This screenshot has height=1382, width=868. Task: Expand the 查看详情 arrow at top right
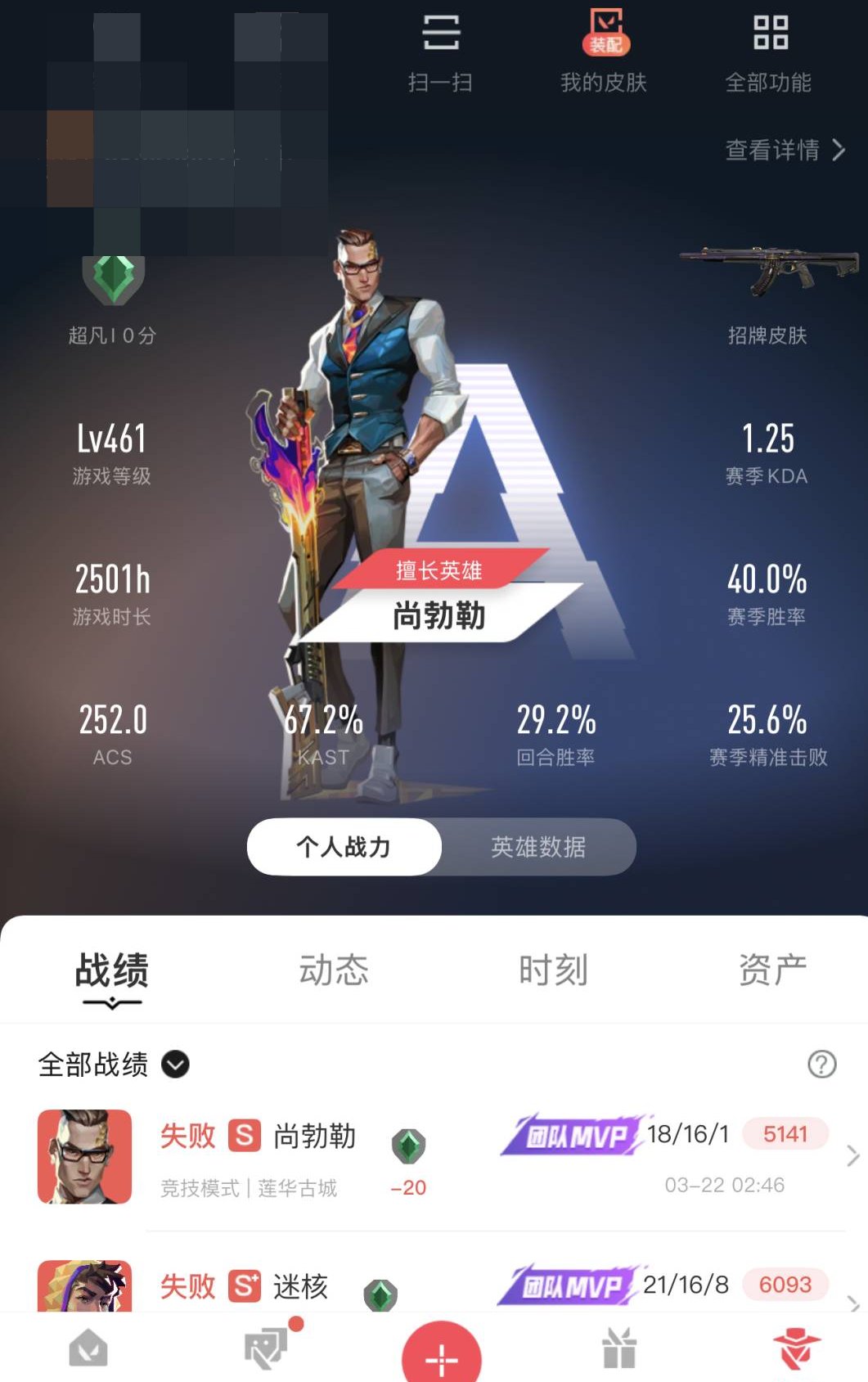pyautogui.click(x=839, y=150)
